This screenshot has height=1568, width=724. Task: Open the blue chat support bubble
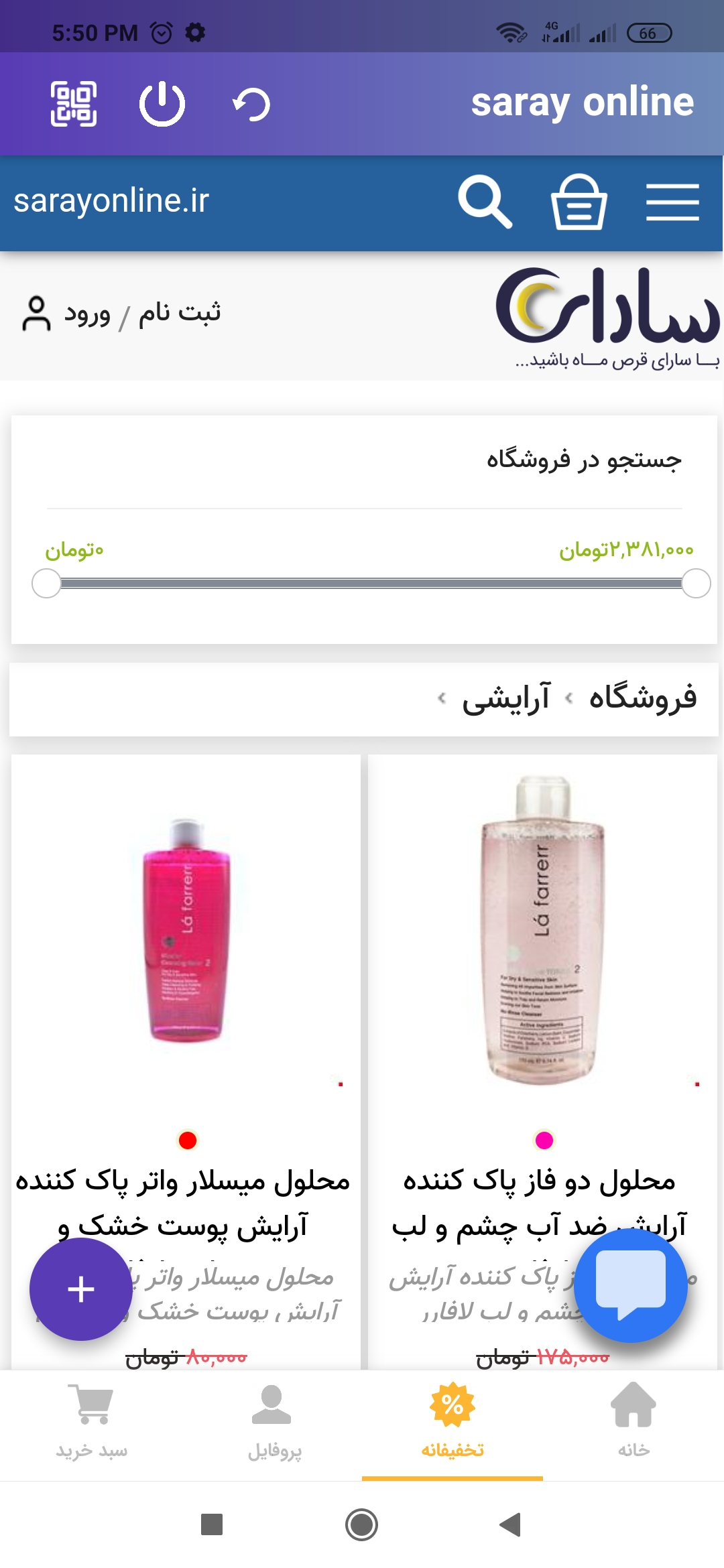[x=630, y=1285]
